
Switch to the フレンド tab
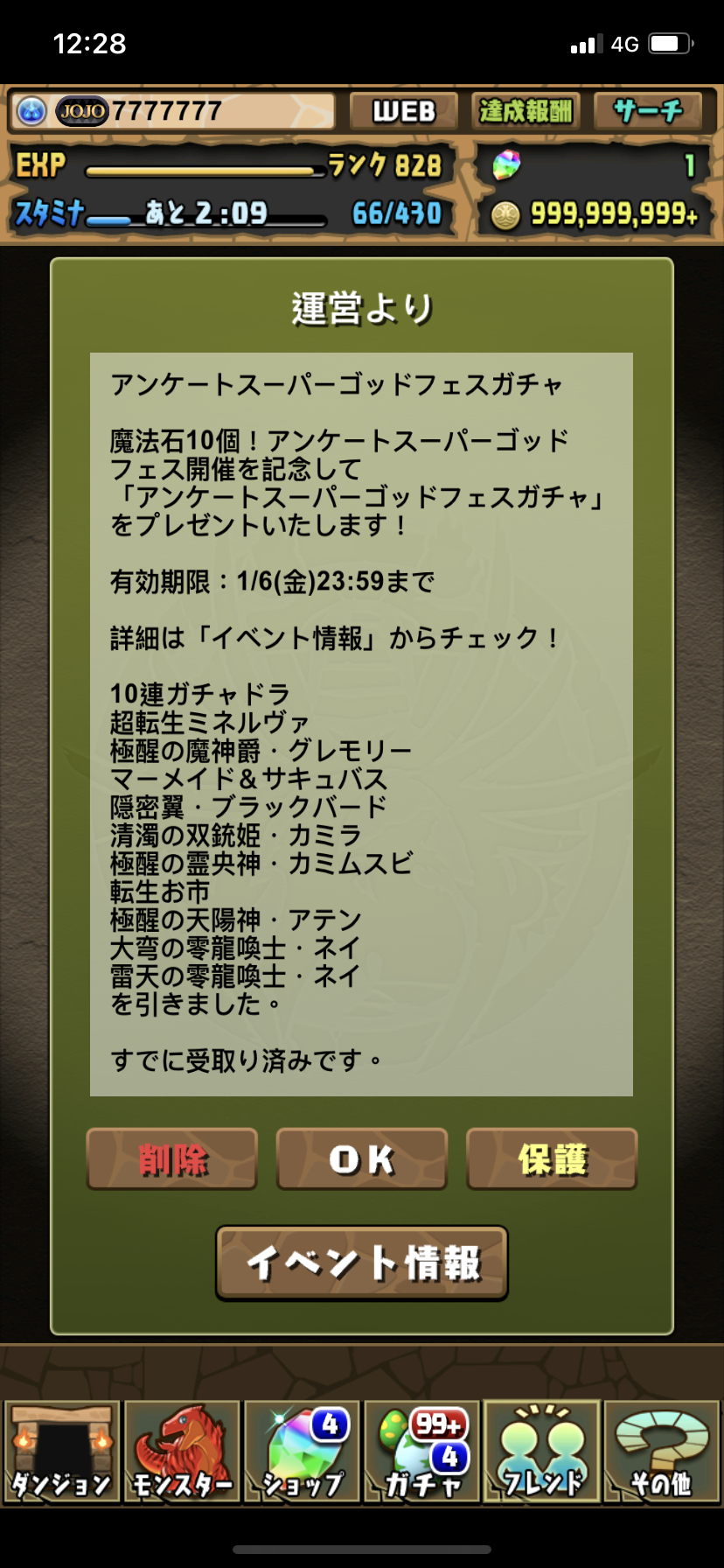pyautogui.click(x=542, y=1453)
